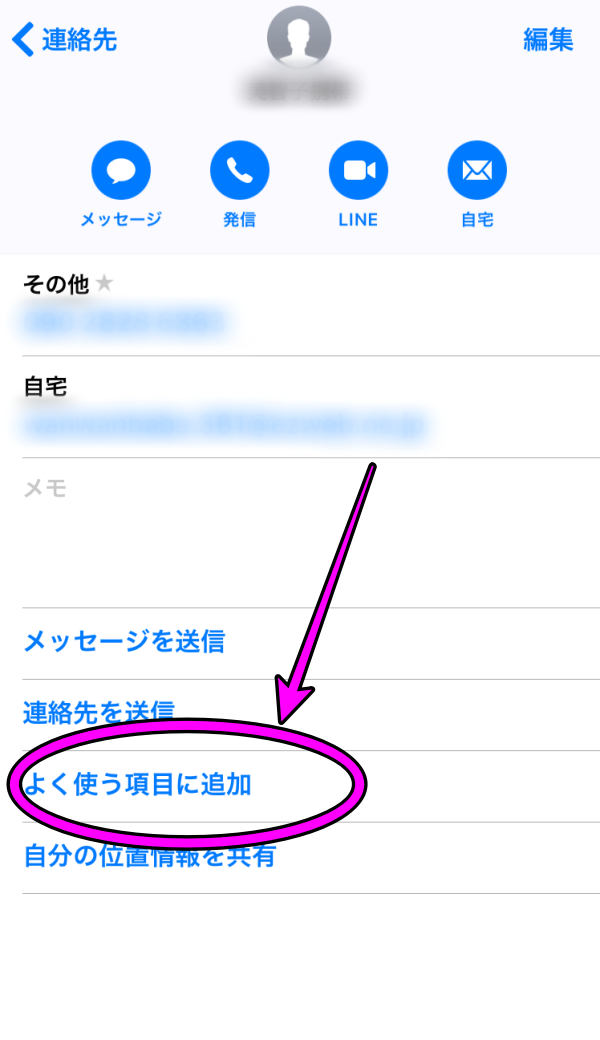
Task: Start a LINE video call
Action: click(x=358, y=170)
